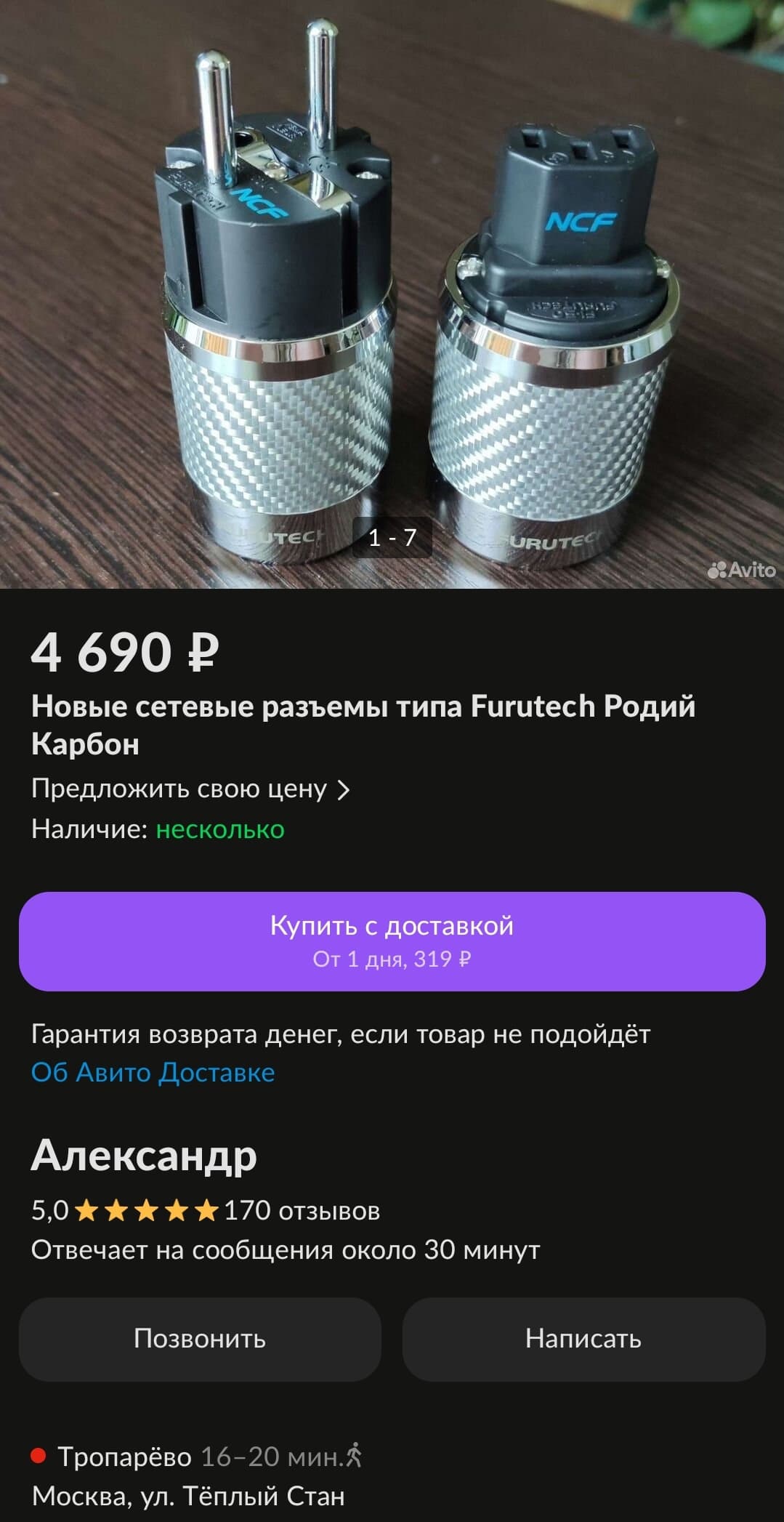Open seller Александр's profile
Screen dimensions: 784x1522
144,1155
